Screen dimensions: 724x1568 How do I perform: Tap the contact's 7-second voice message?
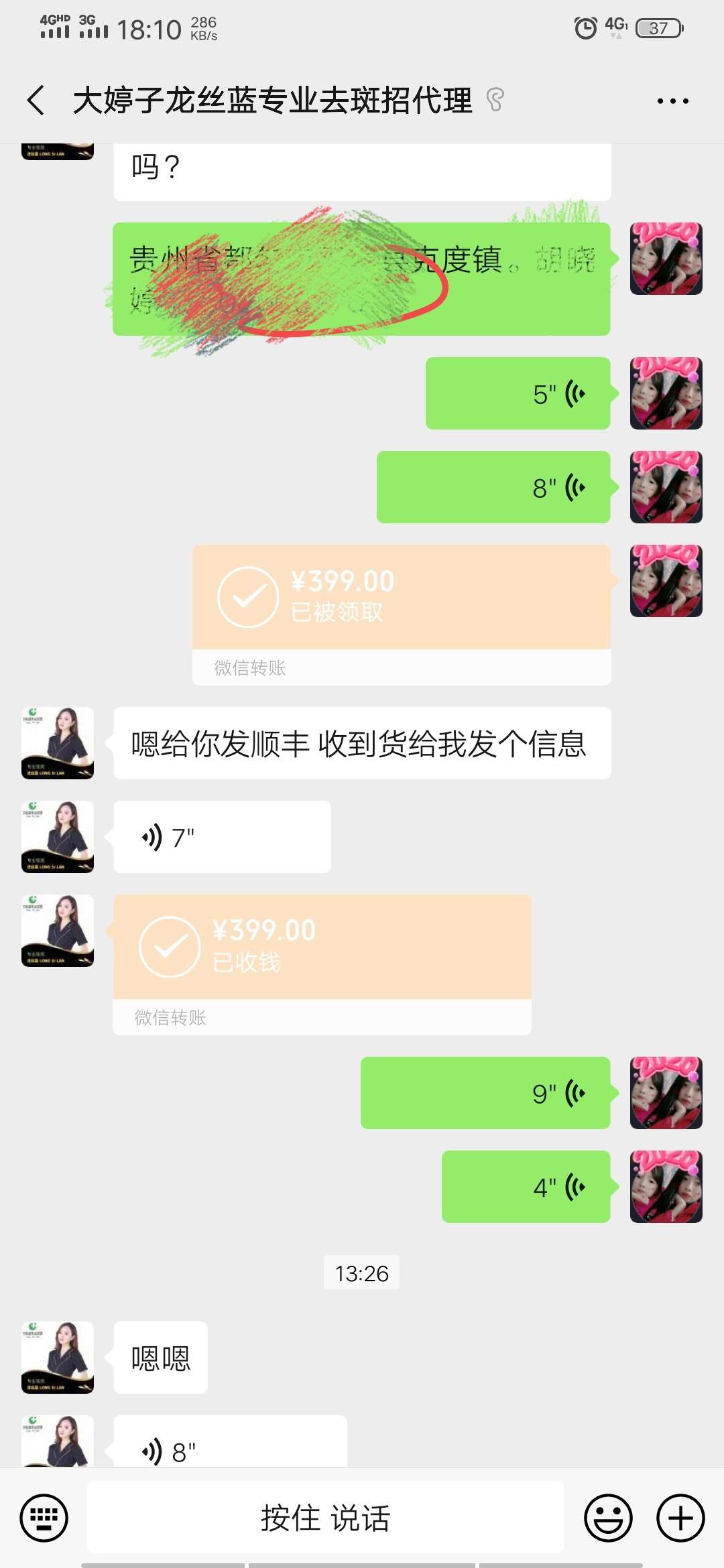(221, 836)
